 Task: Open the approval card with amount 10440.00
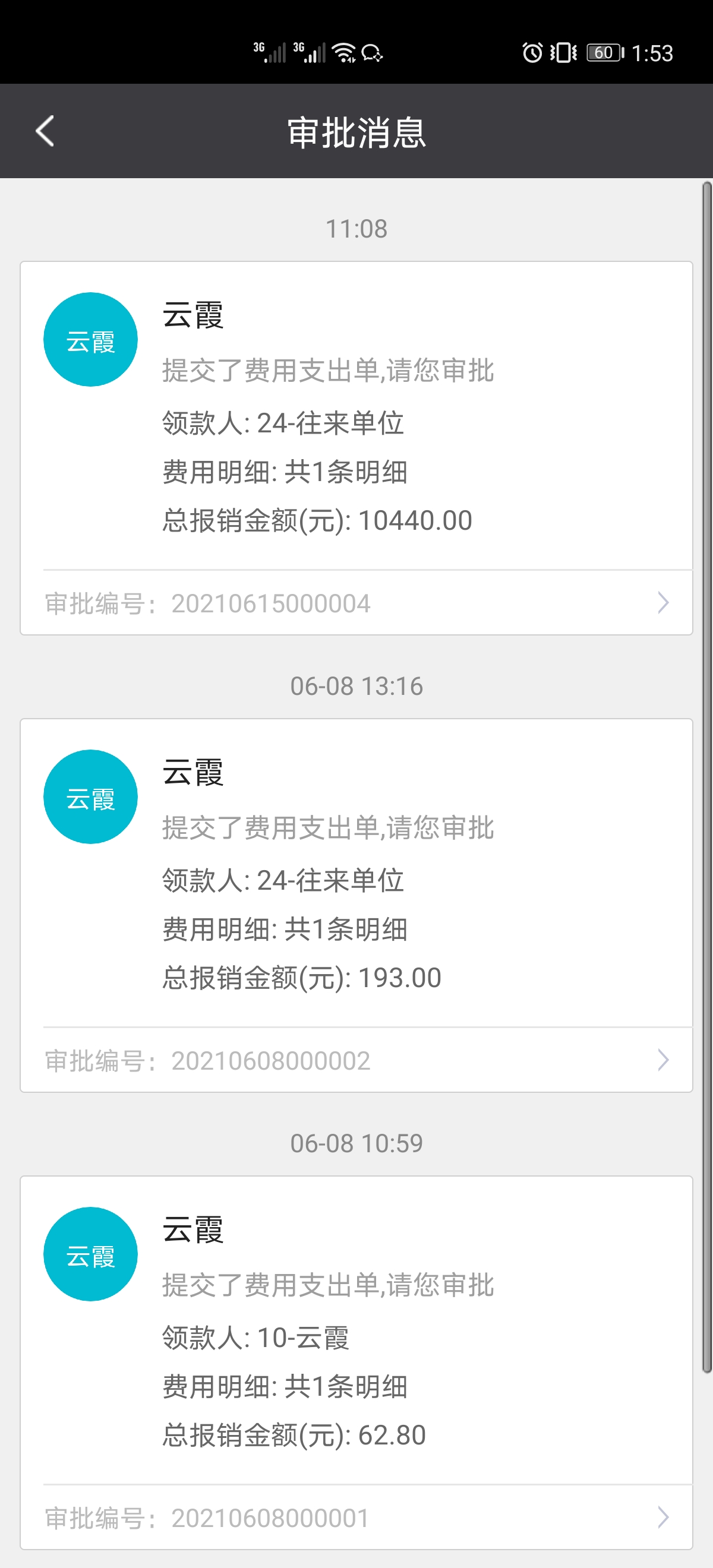coord(356,416)
